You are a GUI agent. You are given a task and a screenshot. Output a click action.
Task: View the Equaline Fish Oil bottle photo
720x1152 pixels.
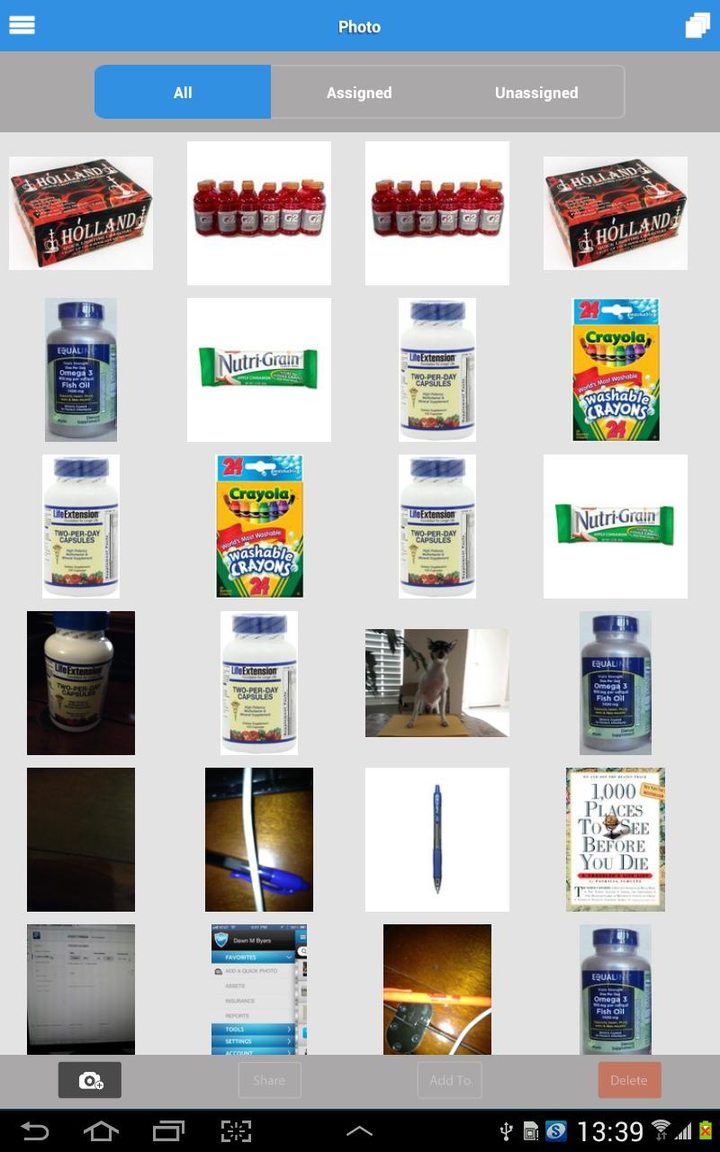point(80,368)
